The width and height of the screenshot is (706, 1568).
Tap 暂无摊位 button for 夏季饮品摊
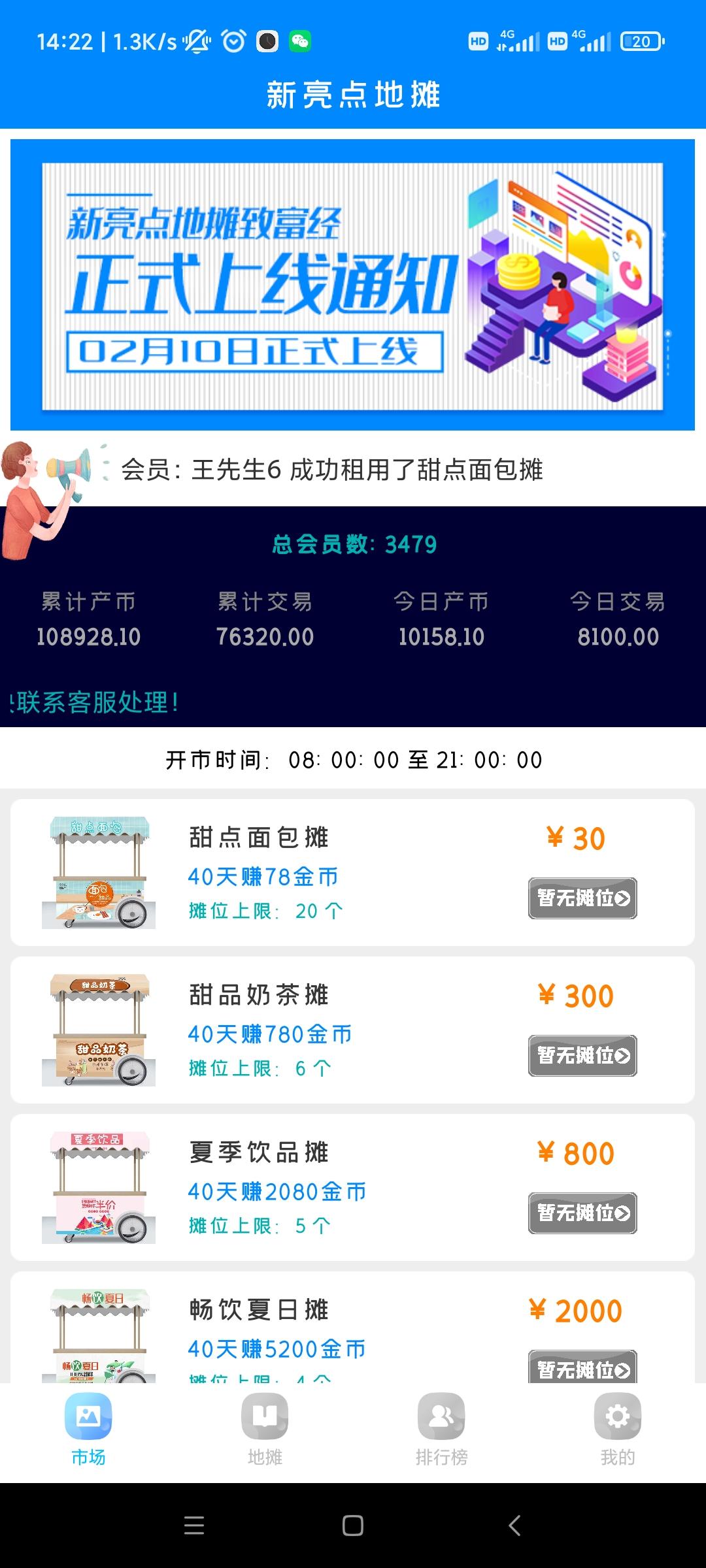pos(581,1213)
